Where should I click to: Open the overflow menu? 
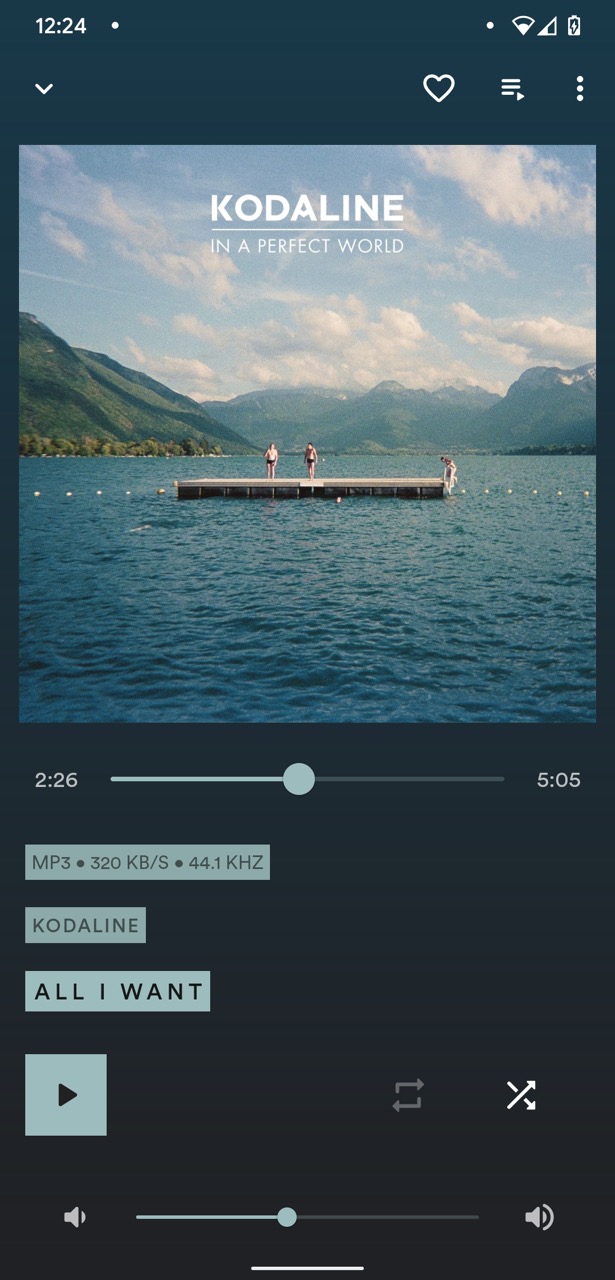click(580, 88)
